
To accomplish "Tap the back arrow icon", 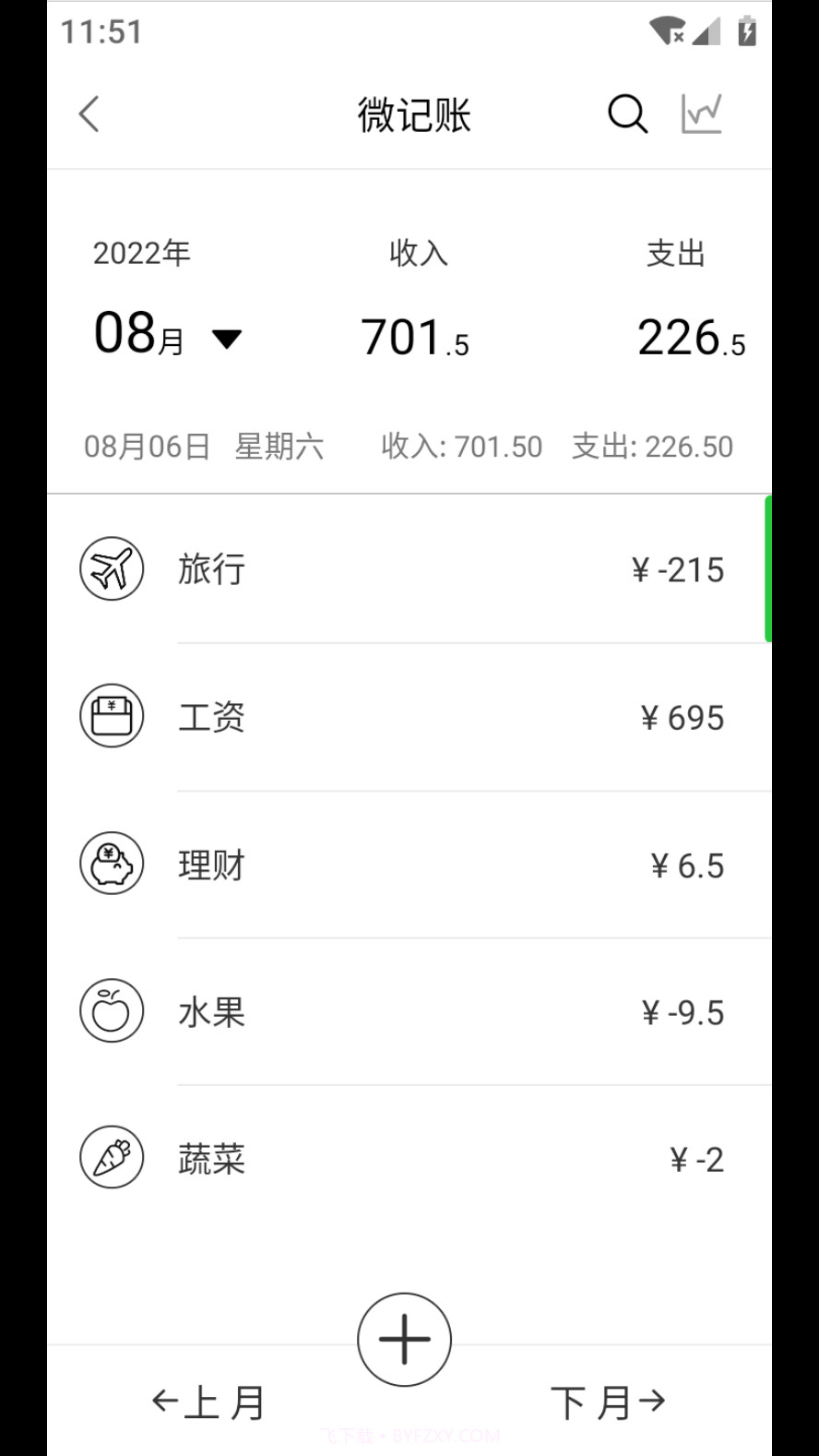I will point(88,113).
